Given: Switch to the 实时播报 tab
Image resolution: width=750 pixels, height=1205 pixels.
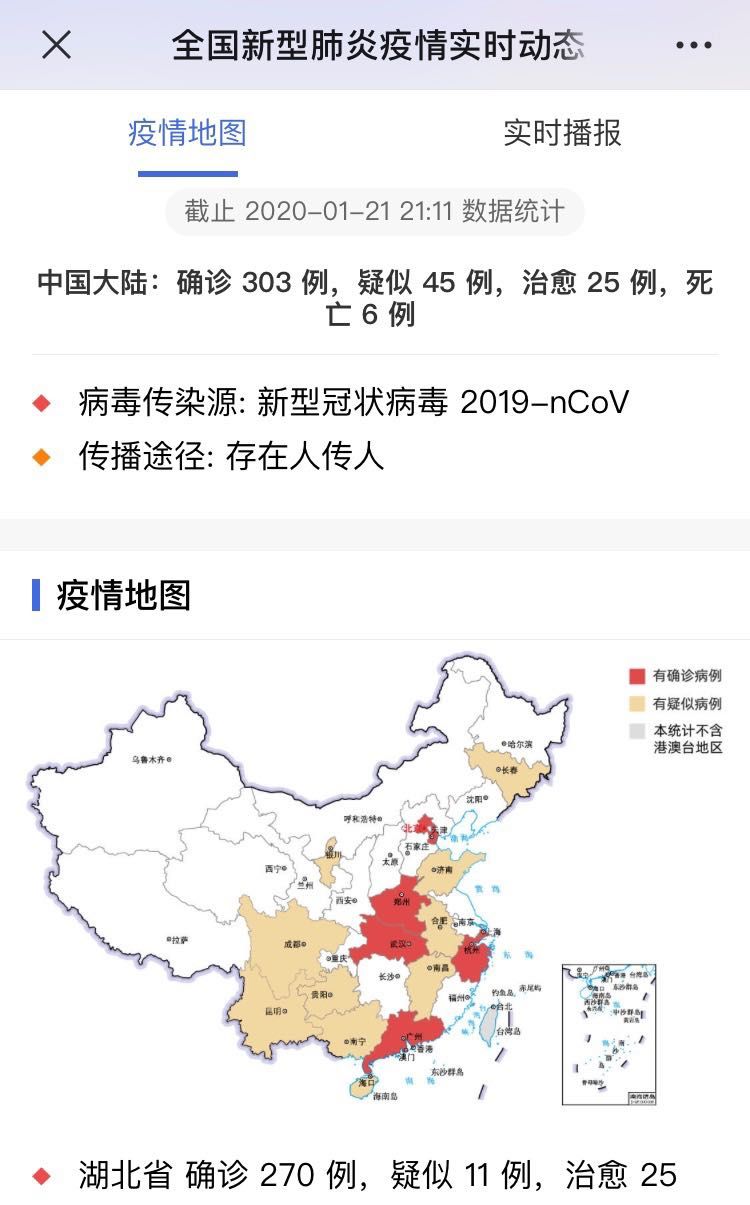Looking at the screenshot, I should coord(562,133).
